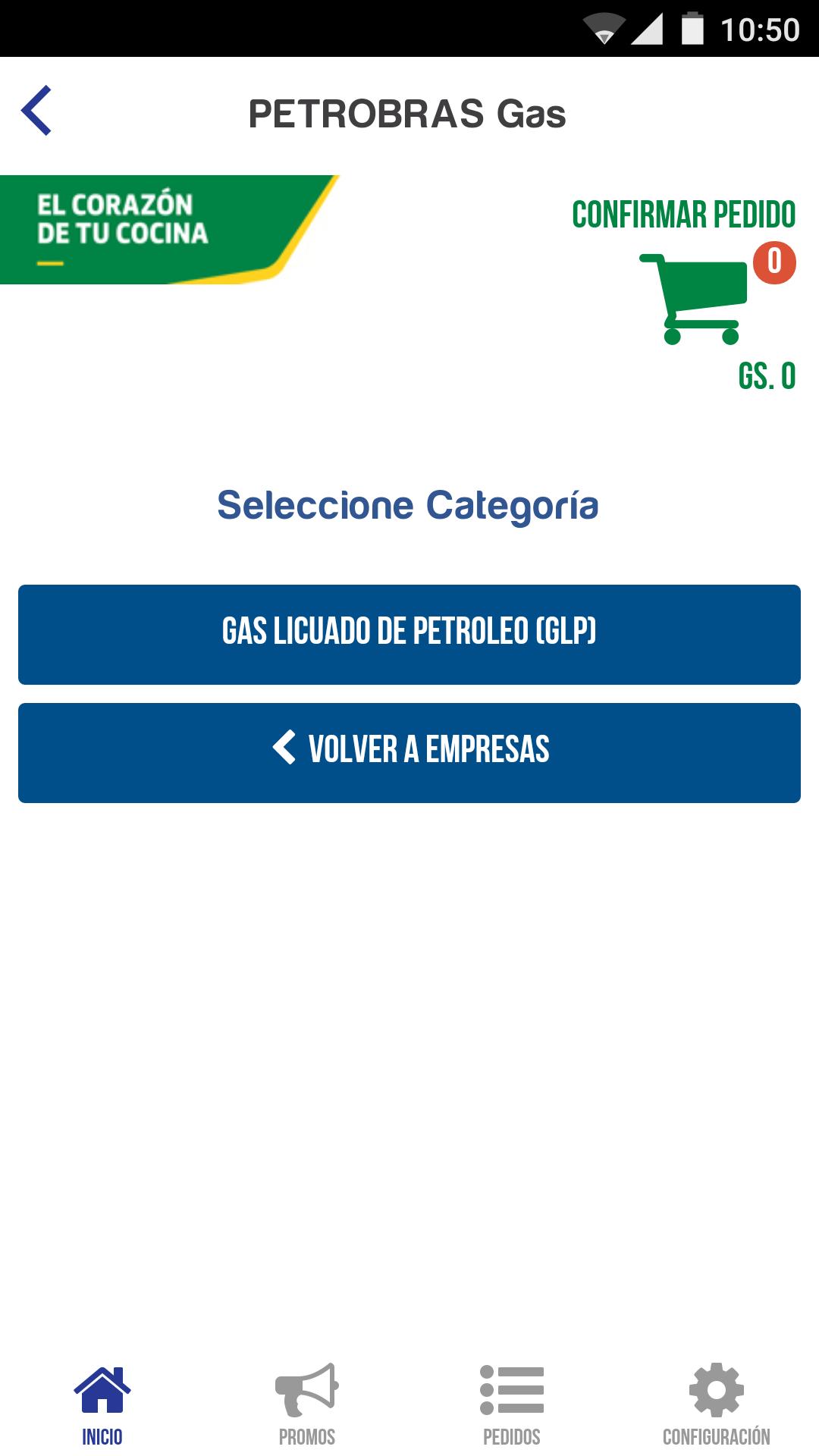The image size is (819, 1456).
Task: Open the Promos tab
Action: 307,1404
